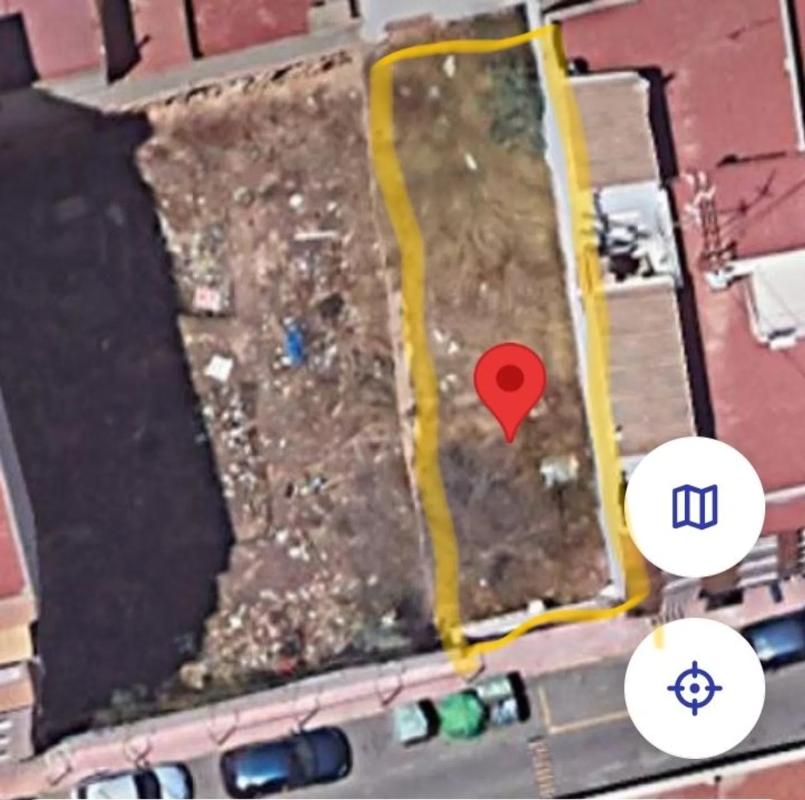The height and width of the screenshot is (800, 805).
Task: Center map on my location
Action: tap(694, 688)
